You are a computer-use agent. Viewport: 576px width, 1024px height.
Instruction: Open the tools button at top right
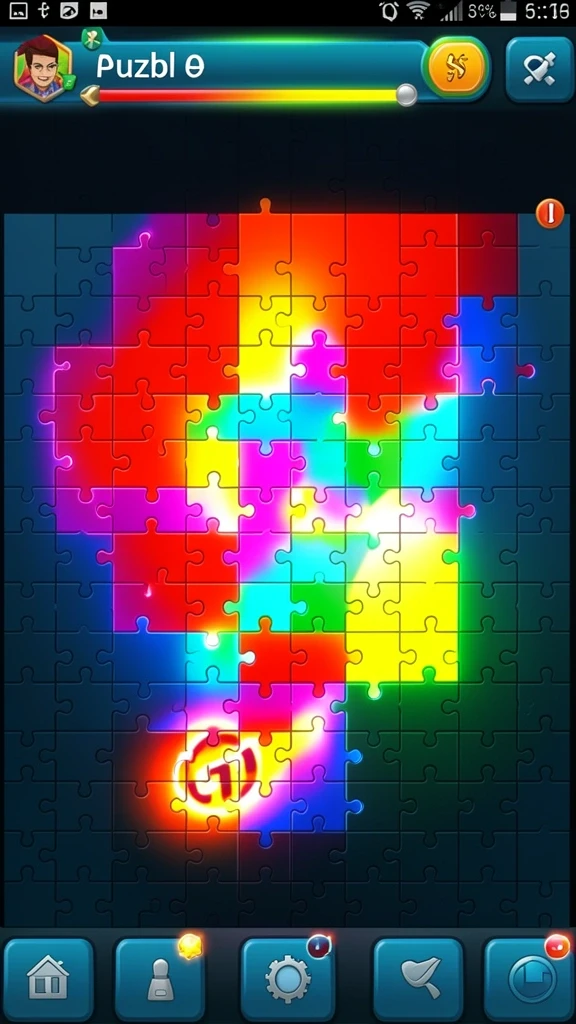point(539,69)
